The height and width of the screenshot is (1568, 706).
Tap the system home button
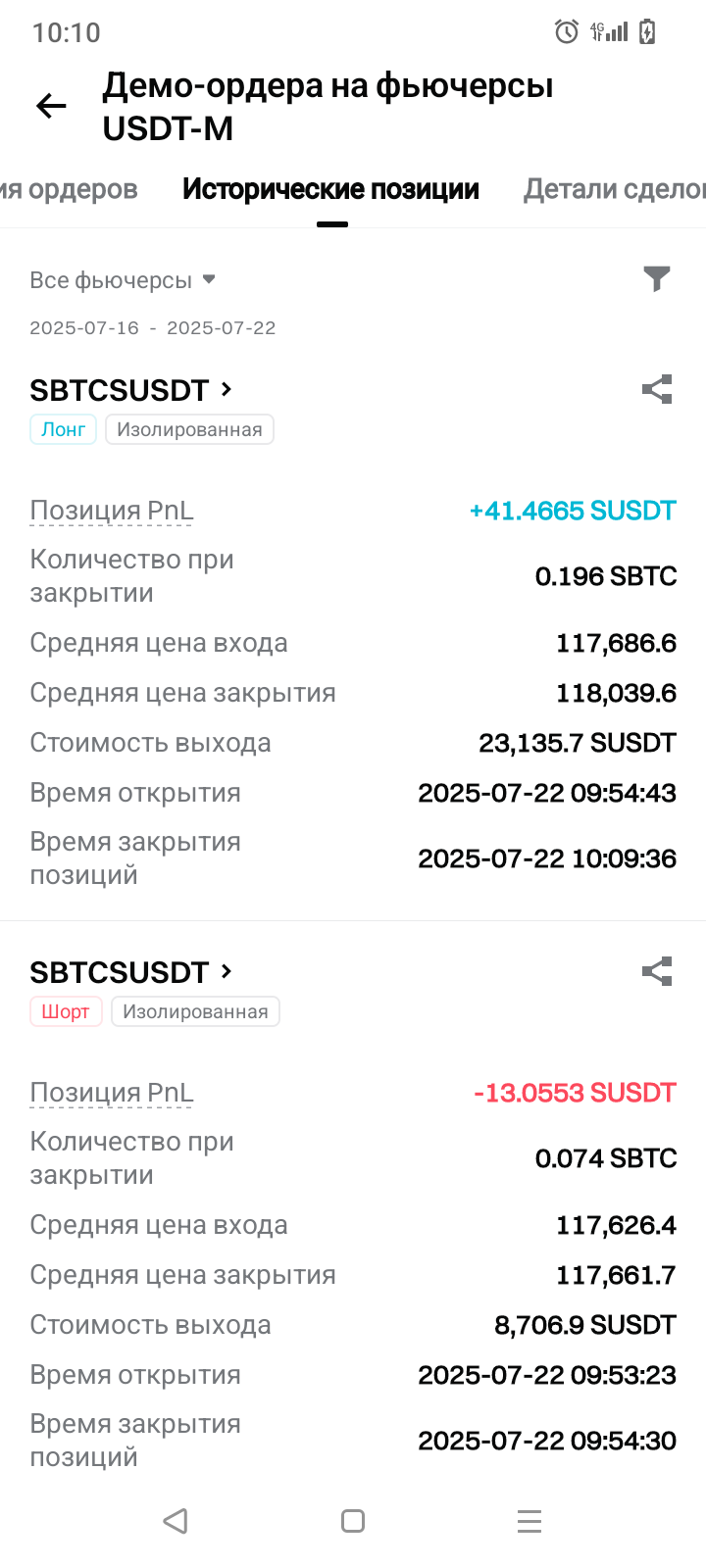[x=353, y=1521]
